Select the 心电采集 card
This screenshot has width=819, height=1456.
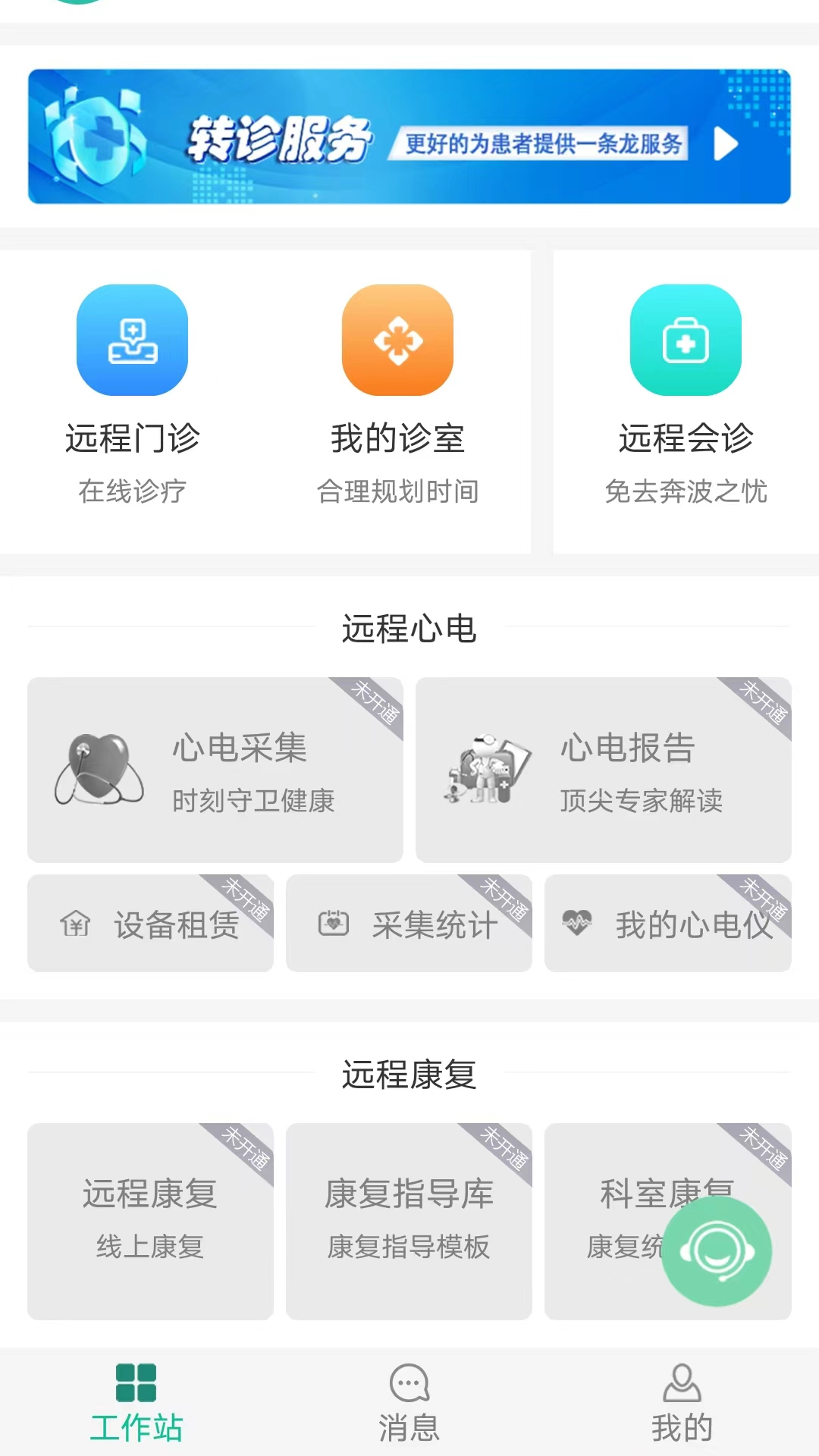point(215,770)
